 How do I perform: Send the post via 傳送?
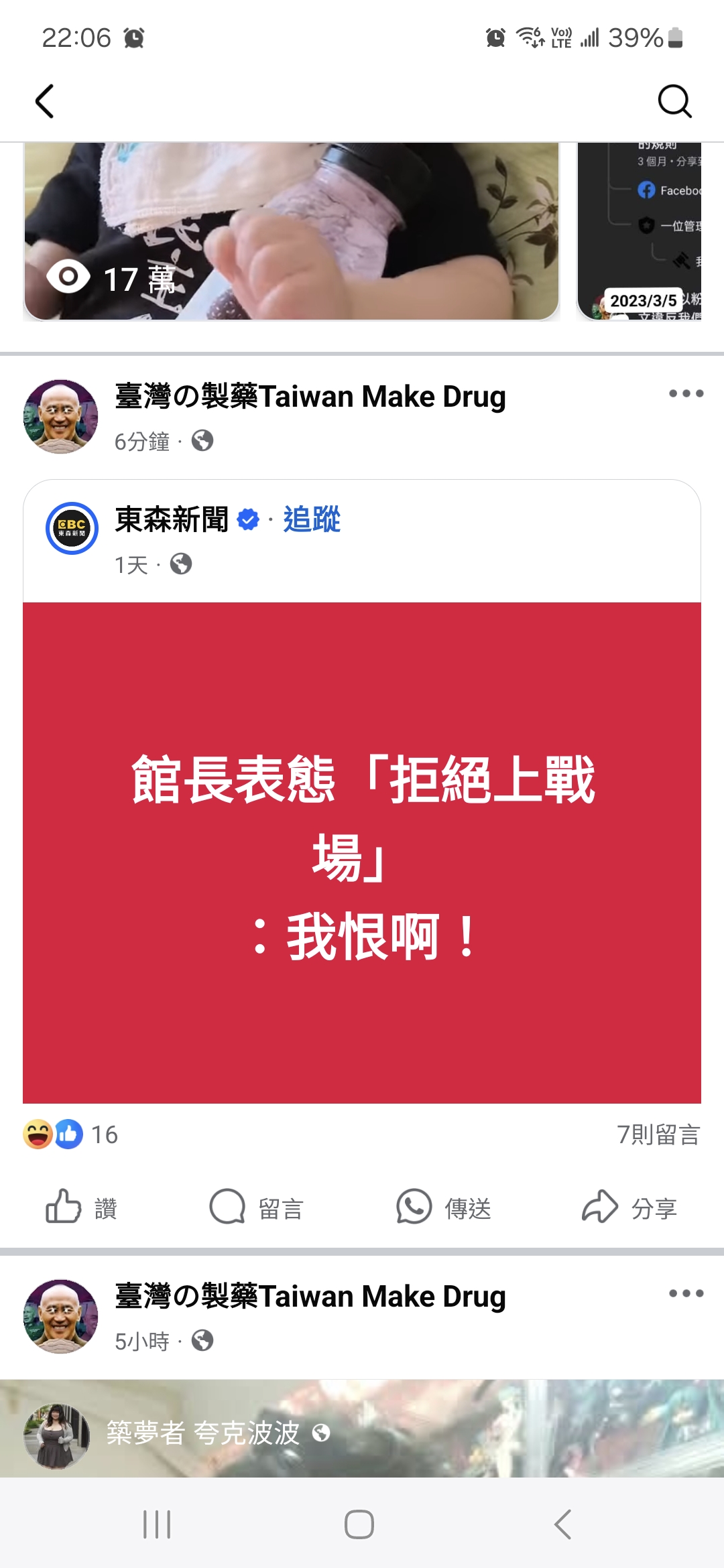(x=443, y=1207)
